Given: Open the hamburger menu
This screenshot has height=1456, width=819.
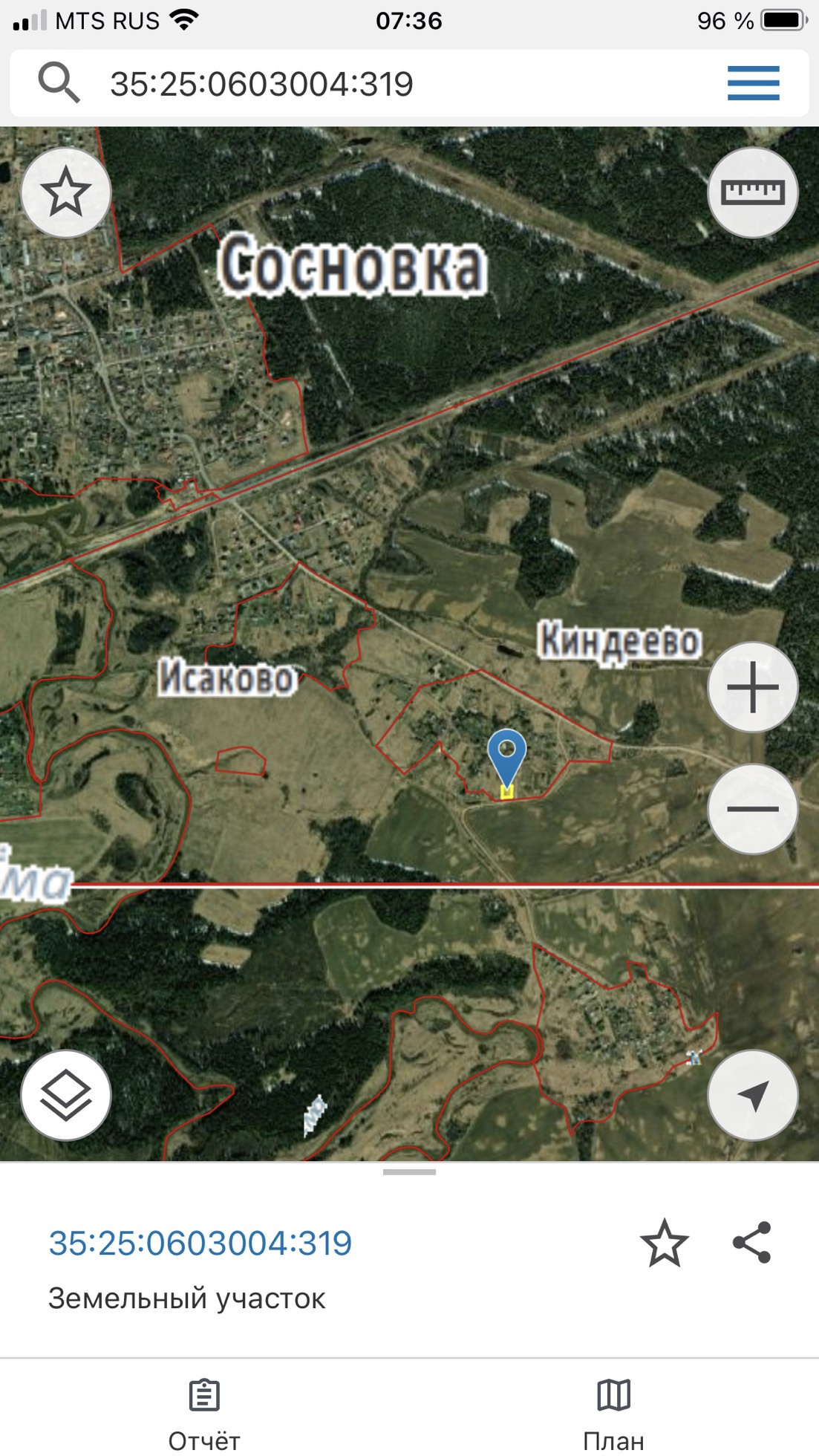Looking at the screenshot, I should pyautogui.click(x=753, y=82).
